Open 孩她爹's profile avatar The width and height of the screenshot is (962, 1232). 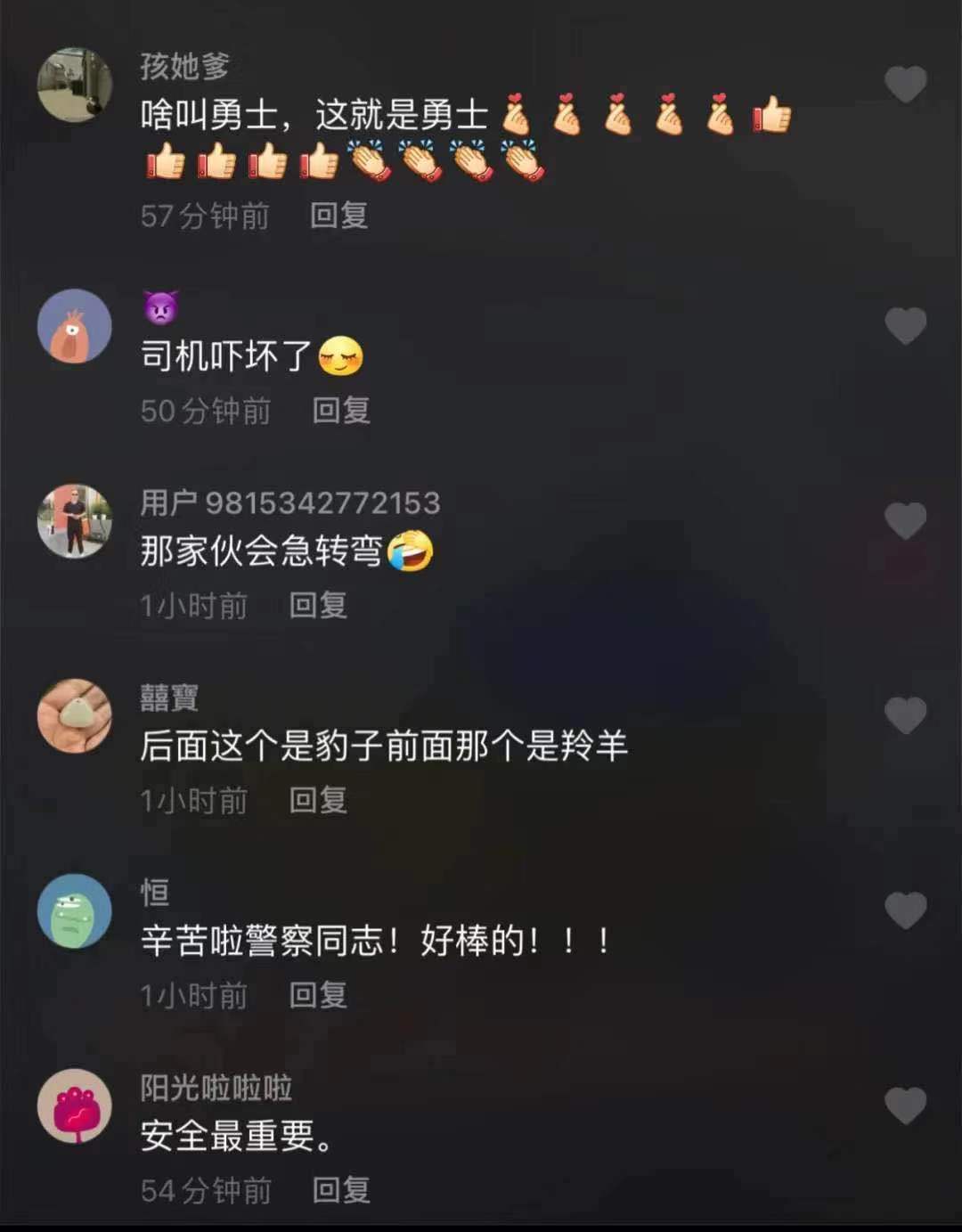click(x=75, y=85)
